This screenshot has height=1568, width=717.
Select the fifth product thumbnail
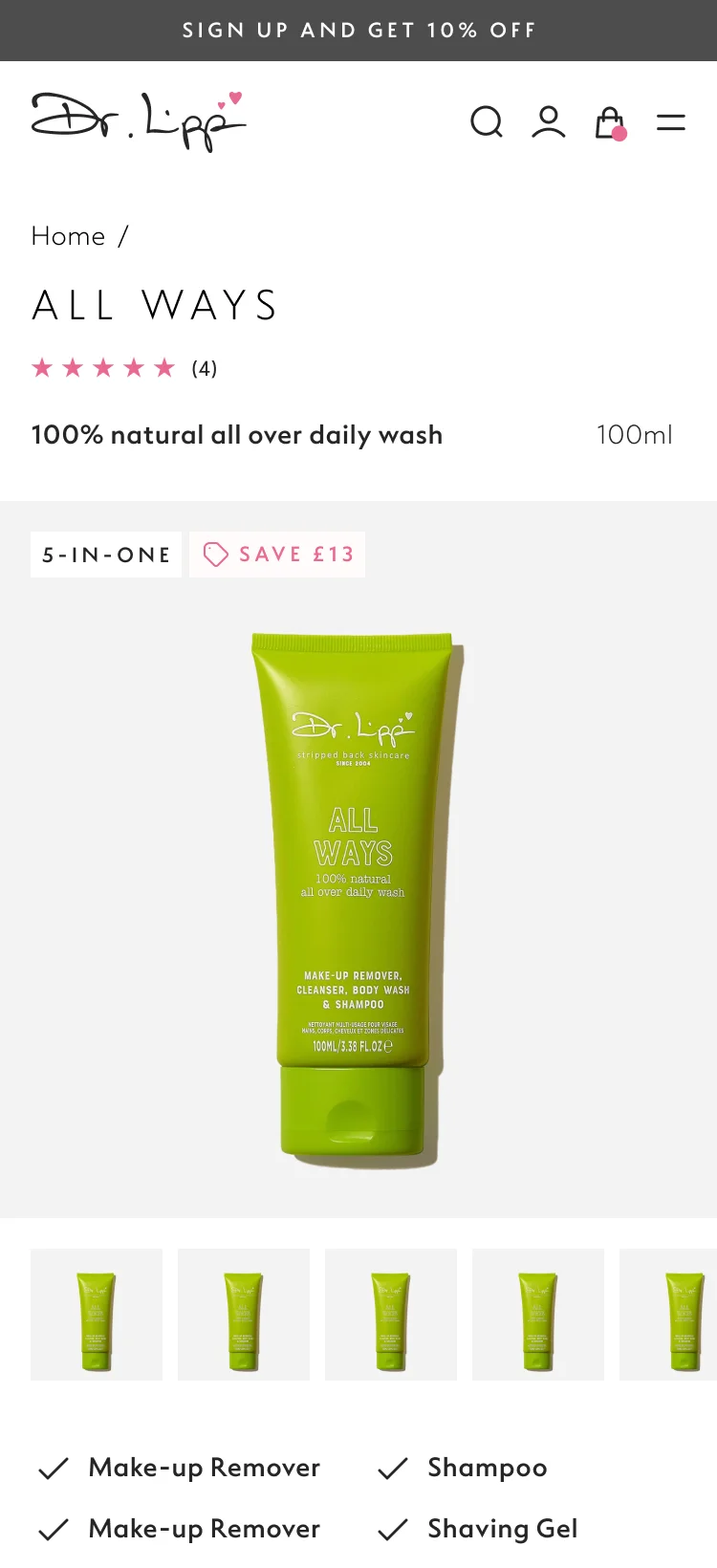click(669, 1315)
